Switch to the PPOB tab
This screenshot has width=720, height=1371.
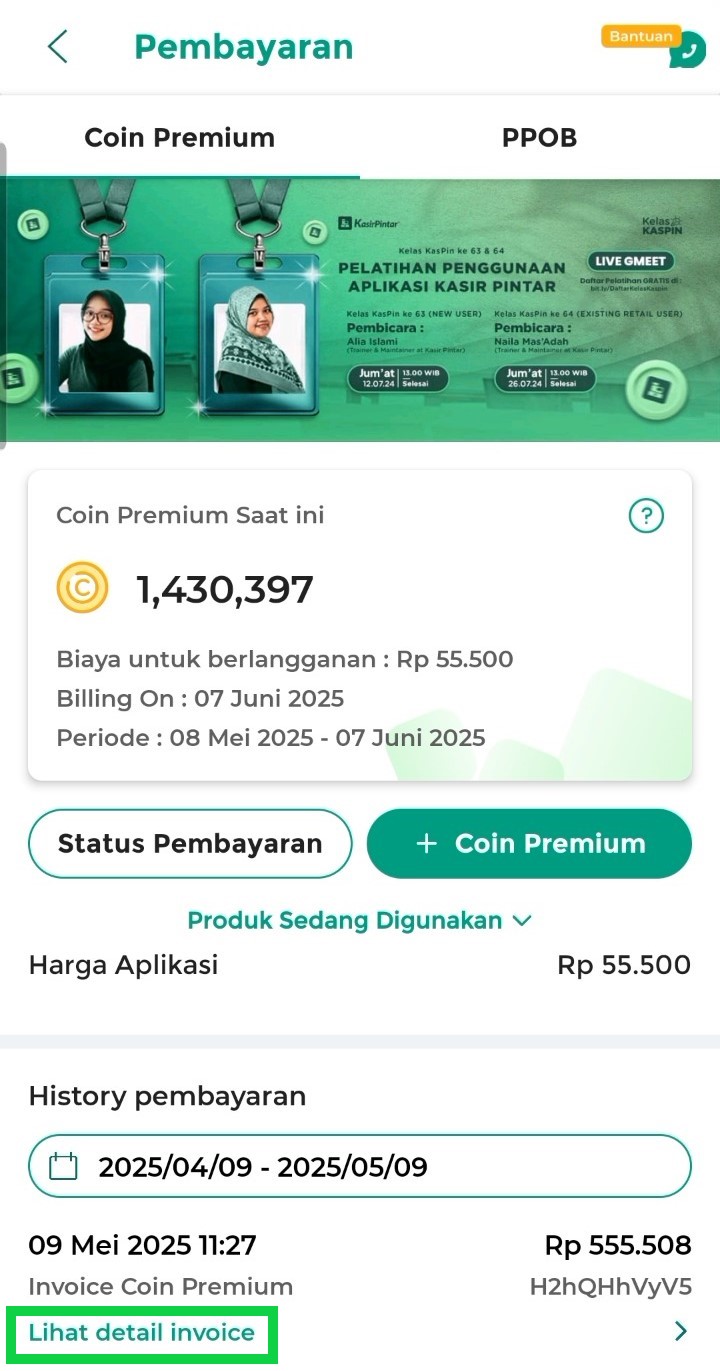tap(539, 138)
